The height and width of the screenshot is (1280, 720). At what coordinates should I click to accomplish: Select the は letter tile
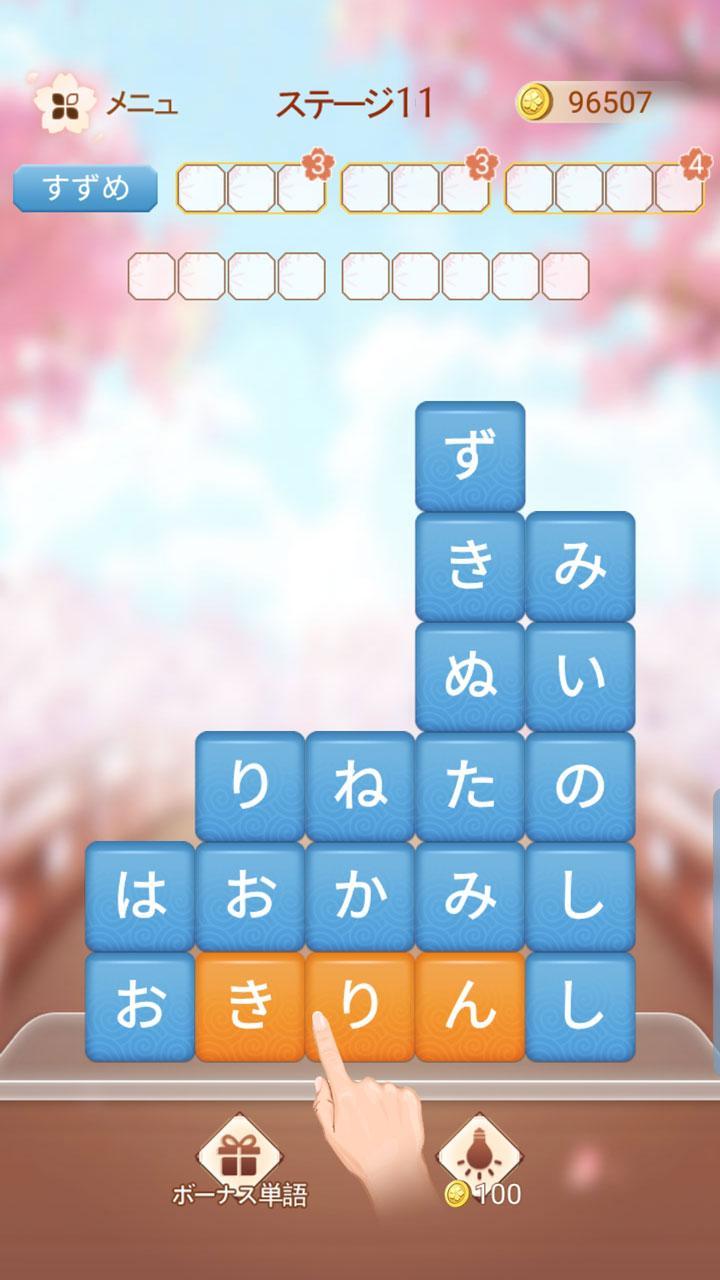tap(140, 897)
